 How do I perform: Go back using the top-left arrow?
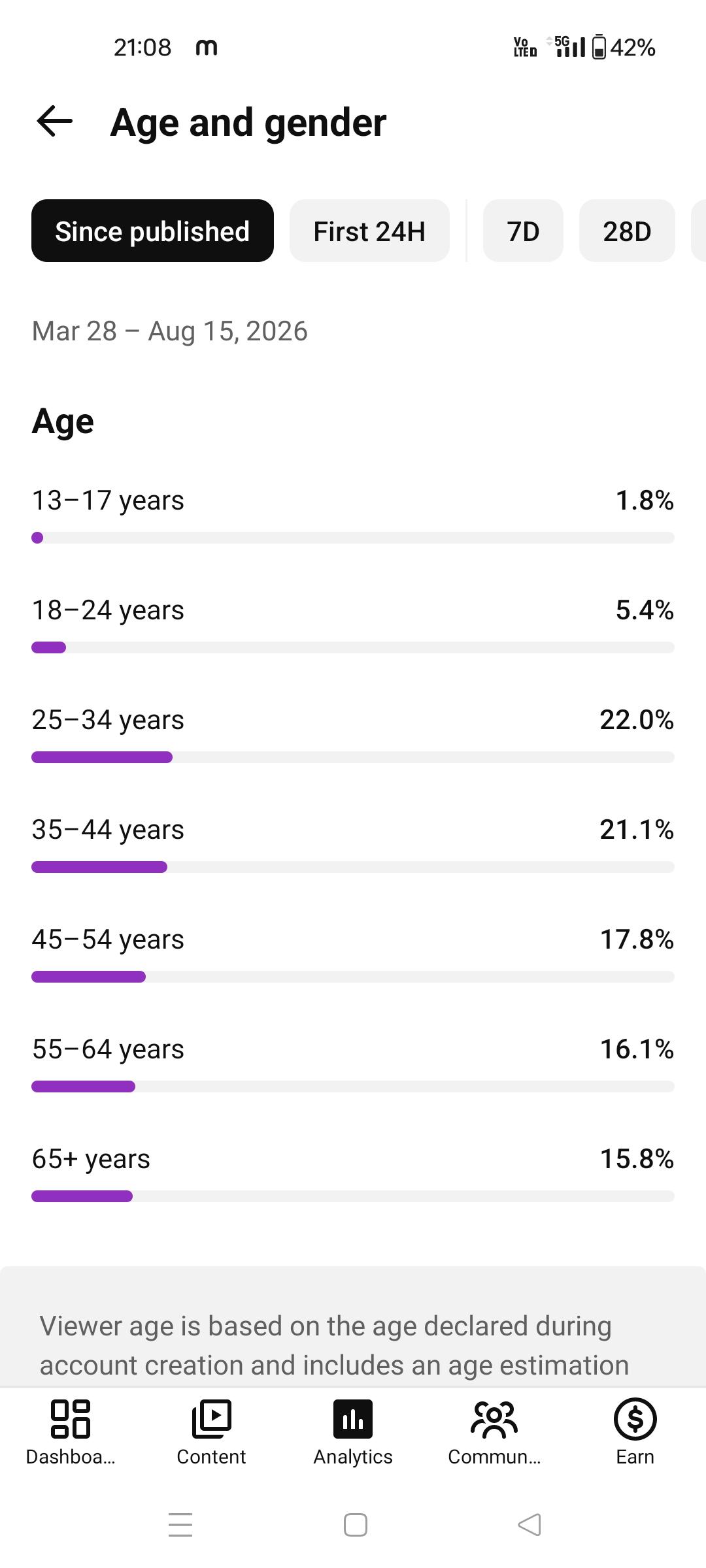point(55,122)
